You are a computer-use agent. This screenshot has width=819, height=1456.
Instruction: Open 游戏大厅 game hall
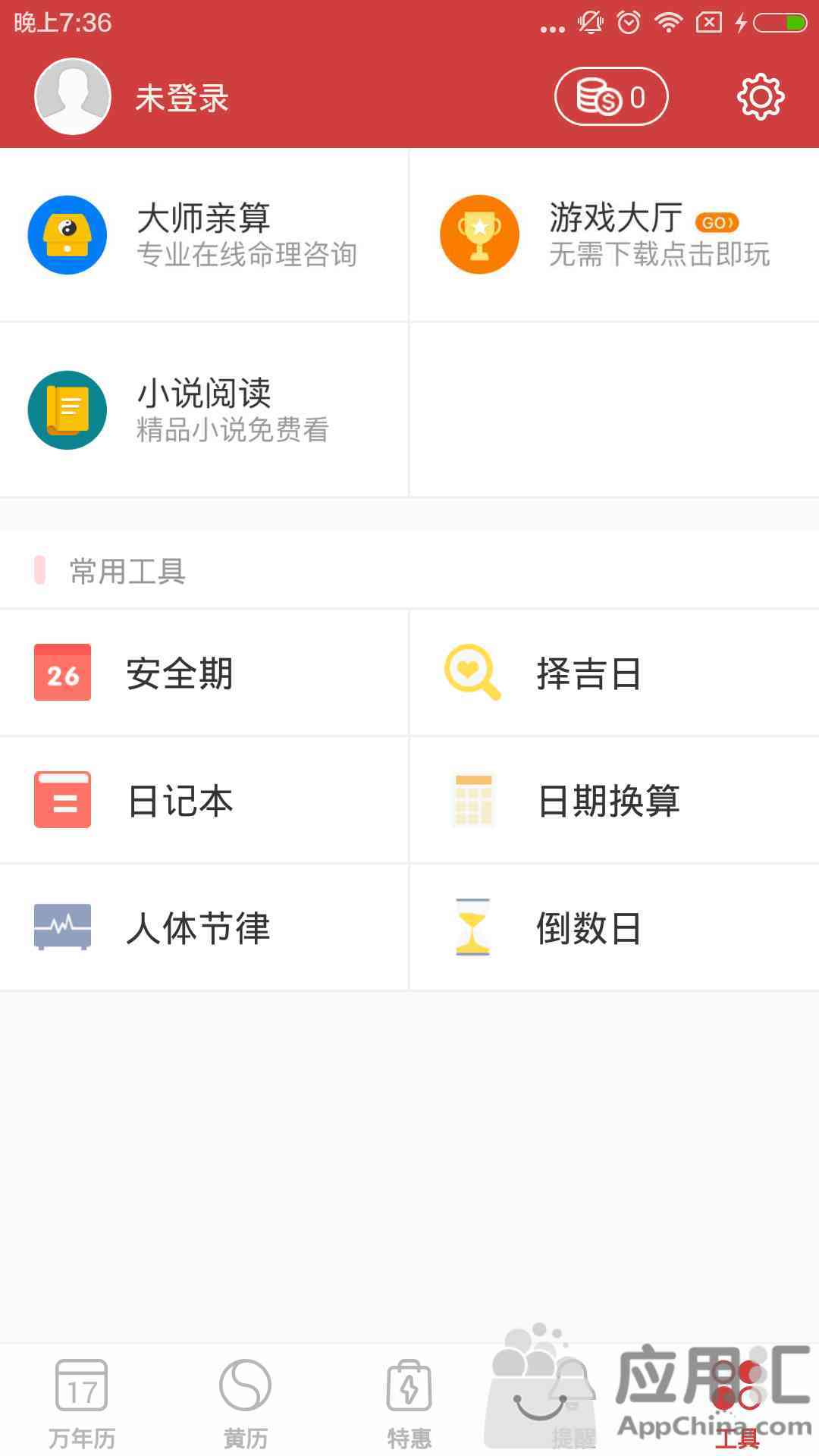tap(615, 235)
